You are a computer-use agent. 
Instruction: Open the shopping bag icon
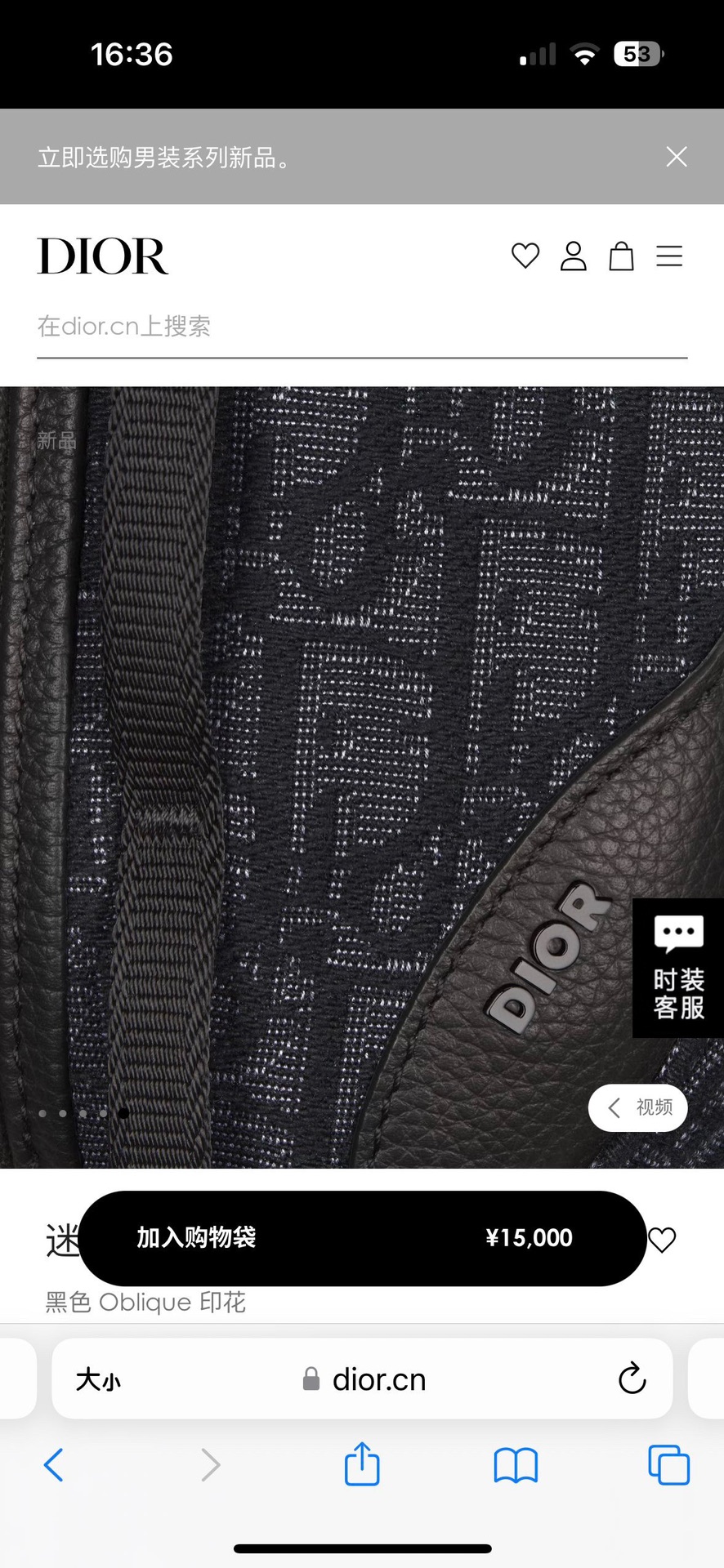coord(622,256)
